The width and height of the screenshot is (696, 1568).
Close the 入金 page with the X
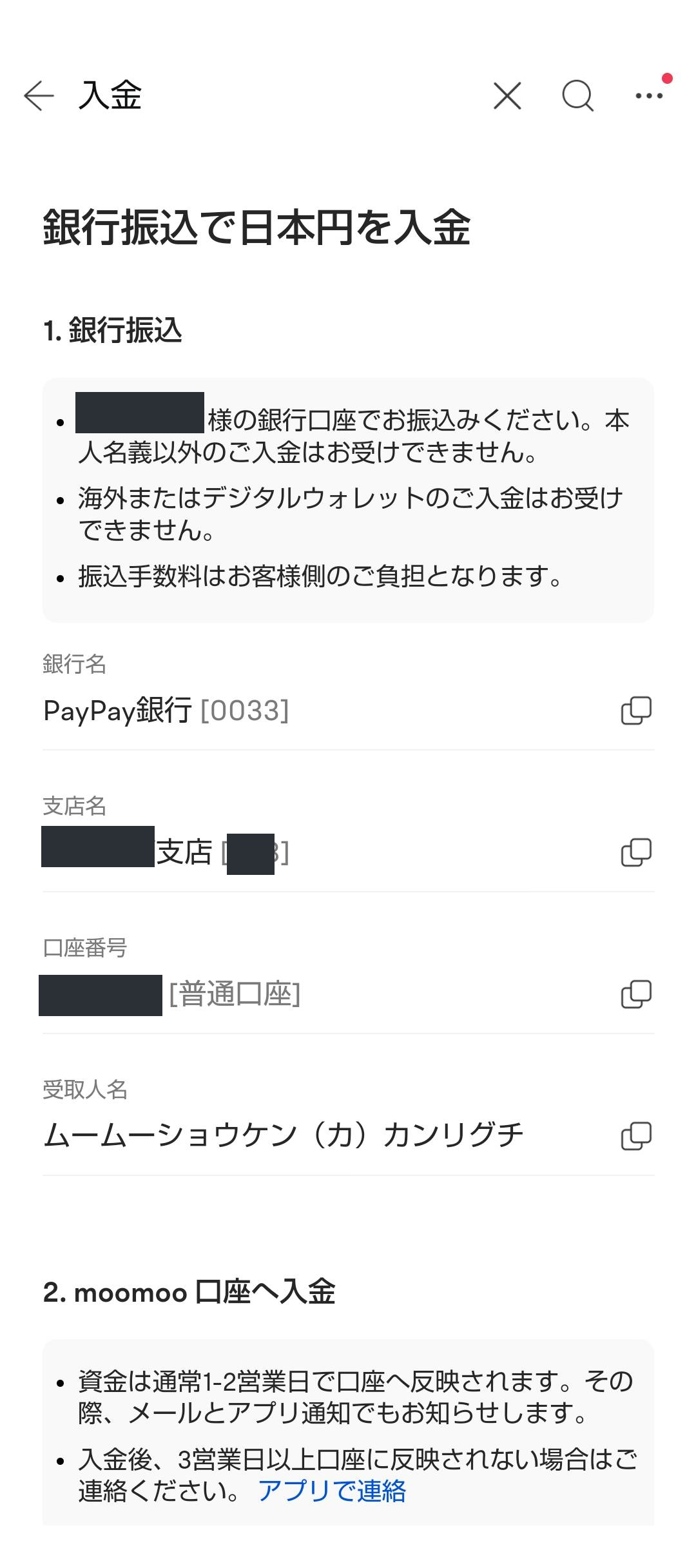507,95
